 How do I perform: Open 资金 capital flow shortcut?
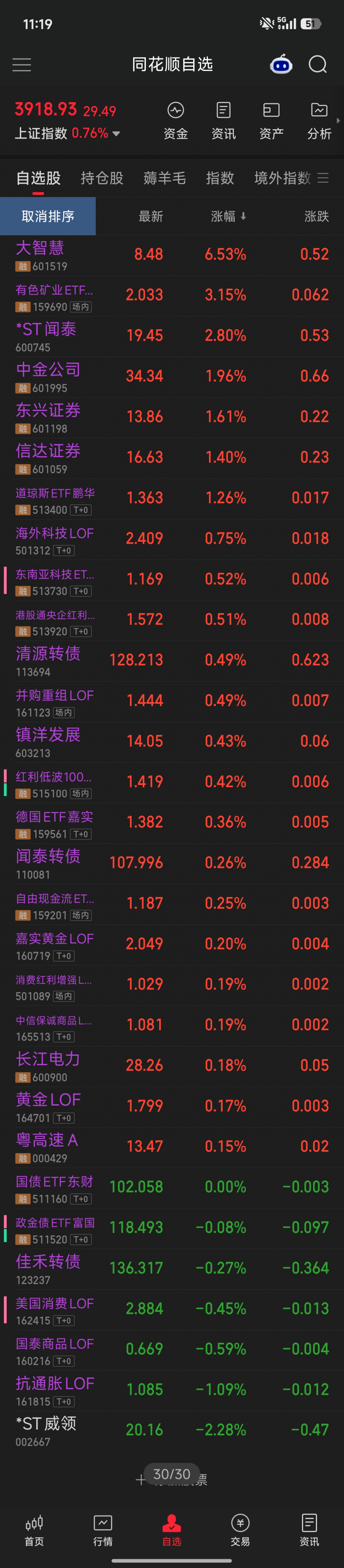click(176, 121)
